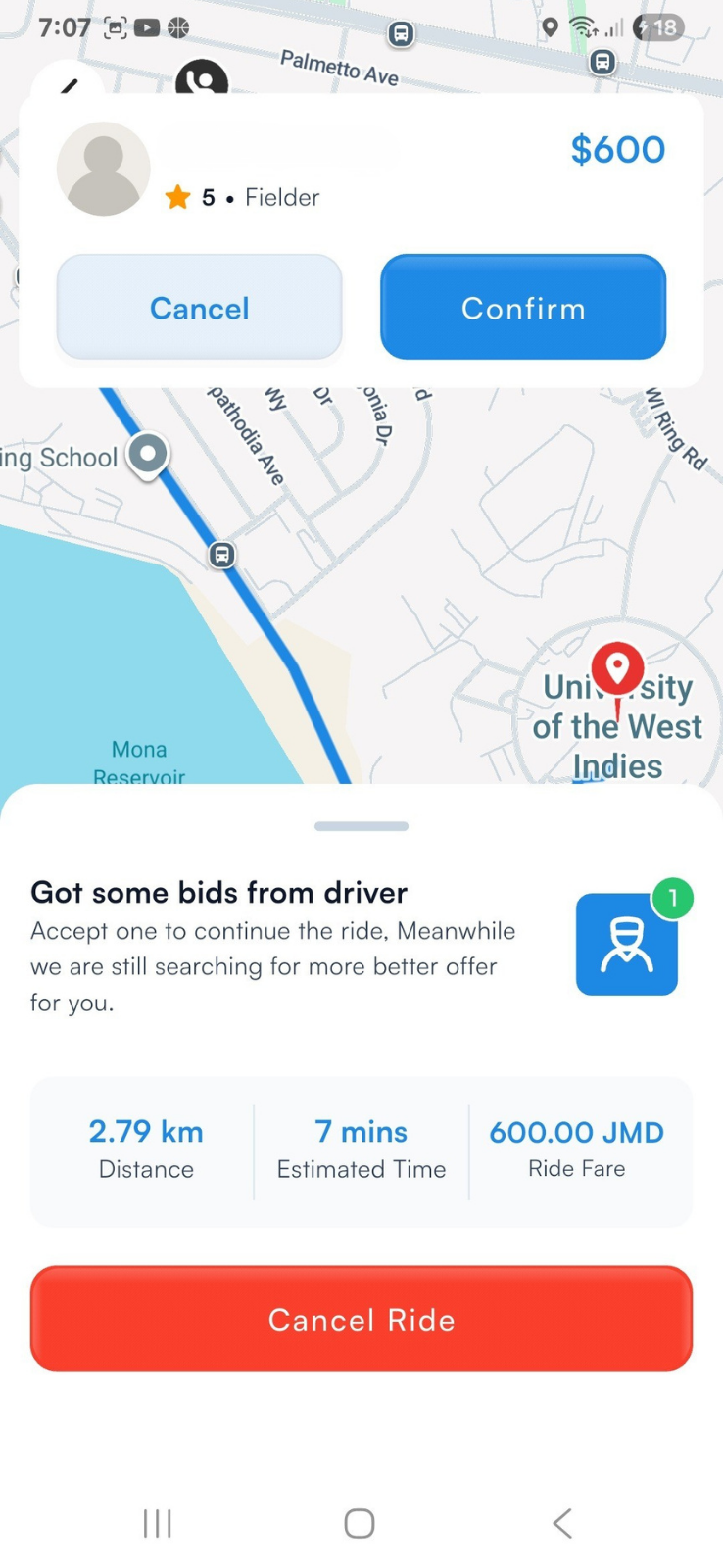Viewport: 723px width, 1568px height.
Task: Go back using system navigation arrow
Action: click(x=561, y=1523)
